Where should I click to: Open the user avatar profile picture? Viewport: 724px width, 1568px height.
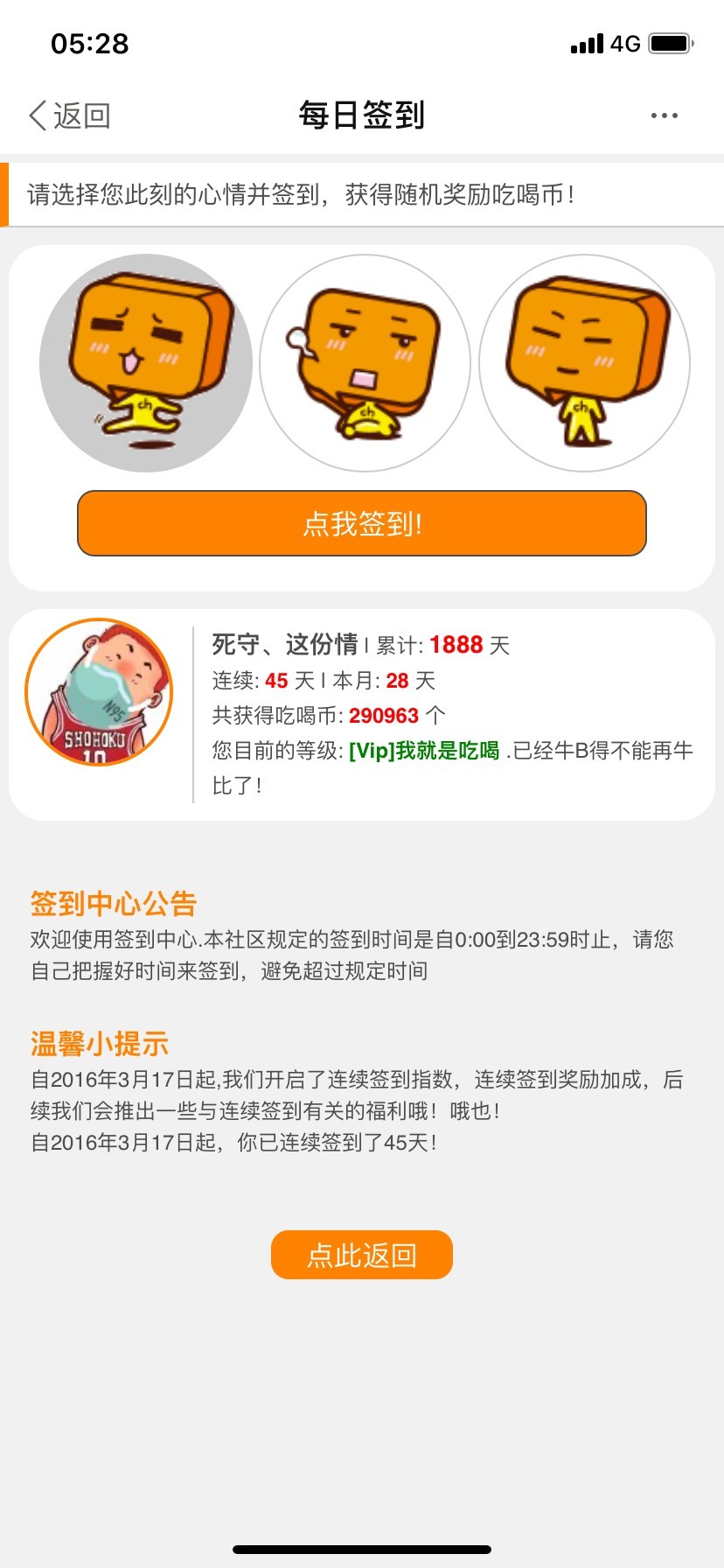click(x=99, y=692)
